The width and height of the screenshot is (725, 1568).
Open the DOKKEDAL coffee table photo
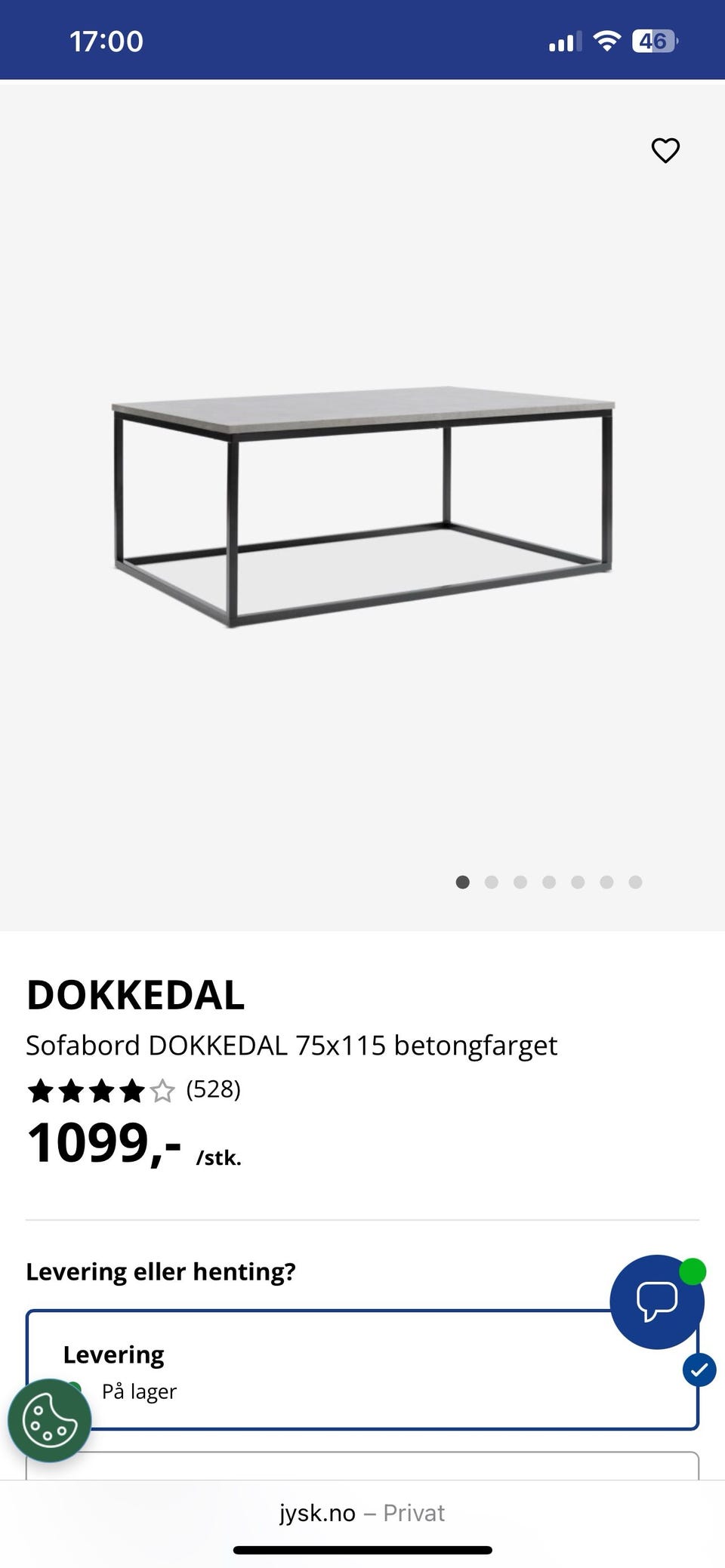click(x=362, y=504)
